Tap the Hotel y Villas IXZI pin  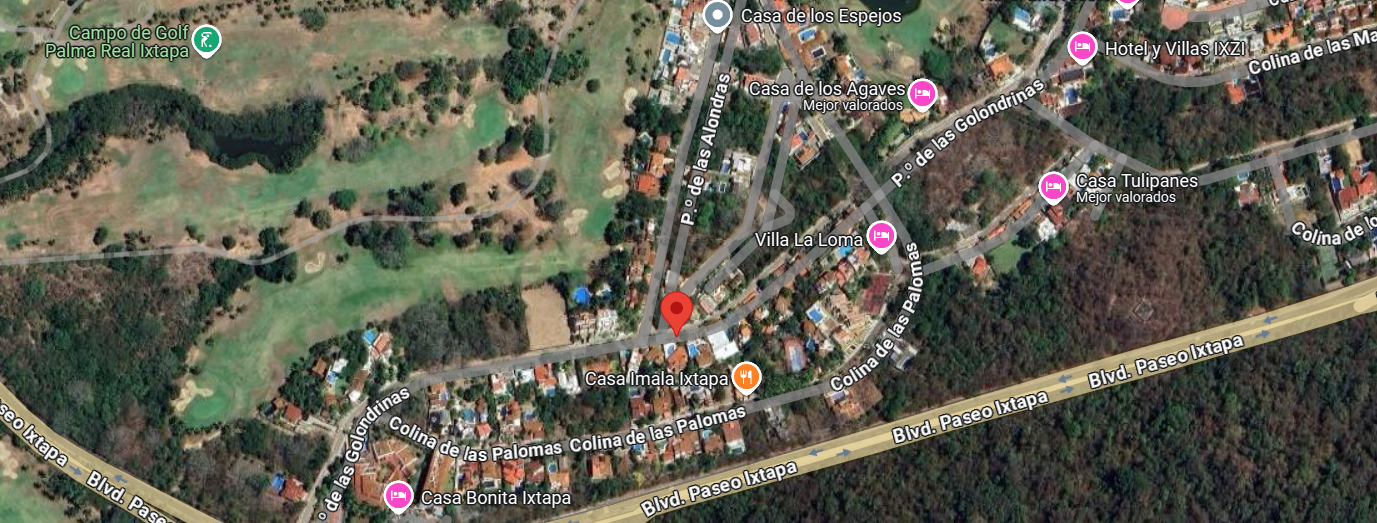click(1081, 46)
